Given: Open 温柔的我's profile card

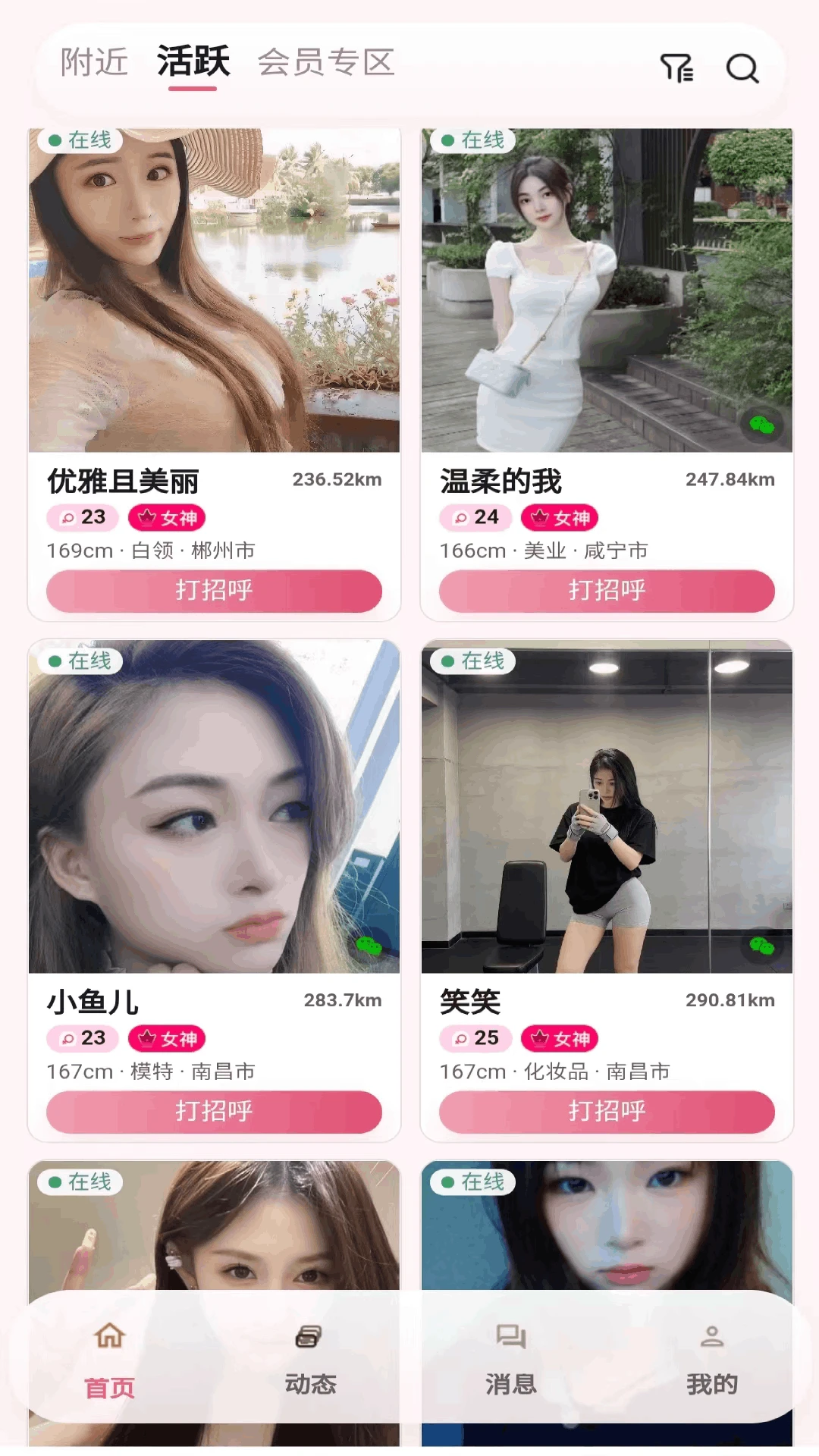Looking at the screenshot, I should point(607,375).
